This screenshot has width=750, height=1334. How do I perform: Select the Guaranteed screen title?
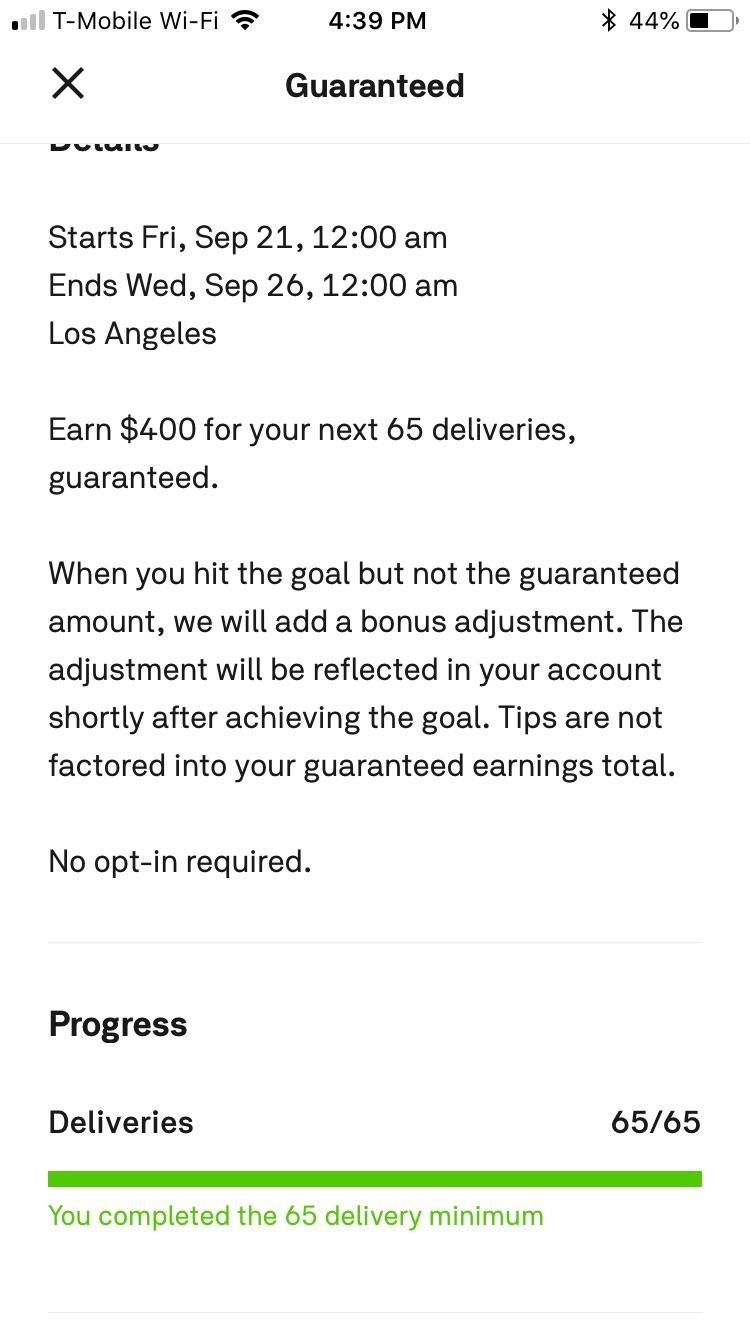click(374, 86)
